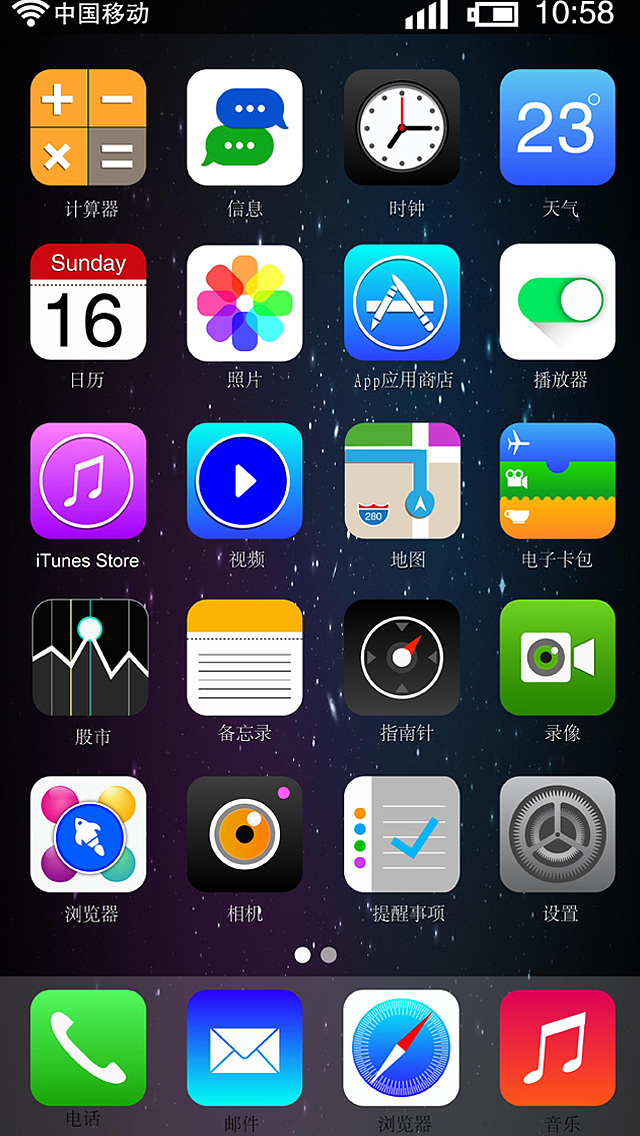Check the 天气 weather app
This screenshot has height=1136, width=640.
[558, 127]
